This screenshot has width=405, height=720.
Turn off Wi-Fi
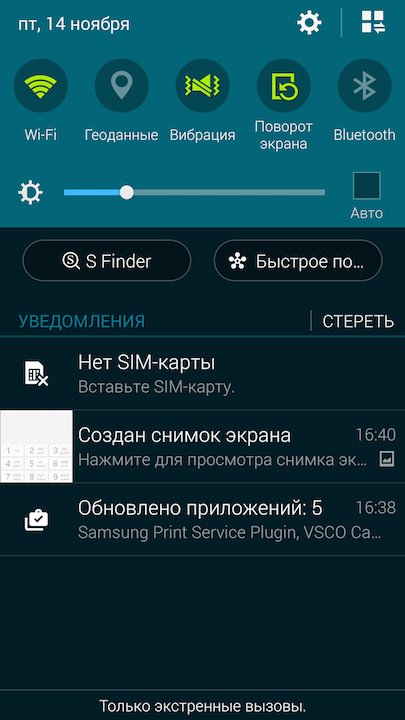pyautogui.click(x=41, y=86)
